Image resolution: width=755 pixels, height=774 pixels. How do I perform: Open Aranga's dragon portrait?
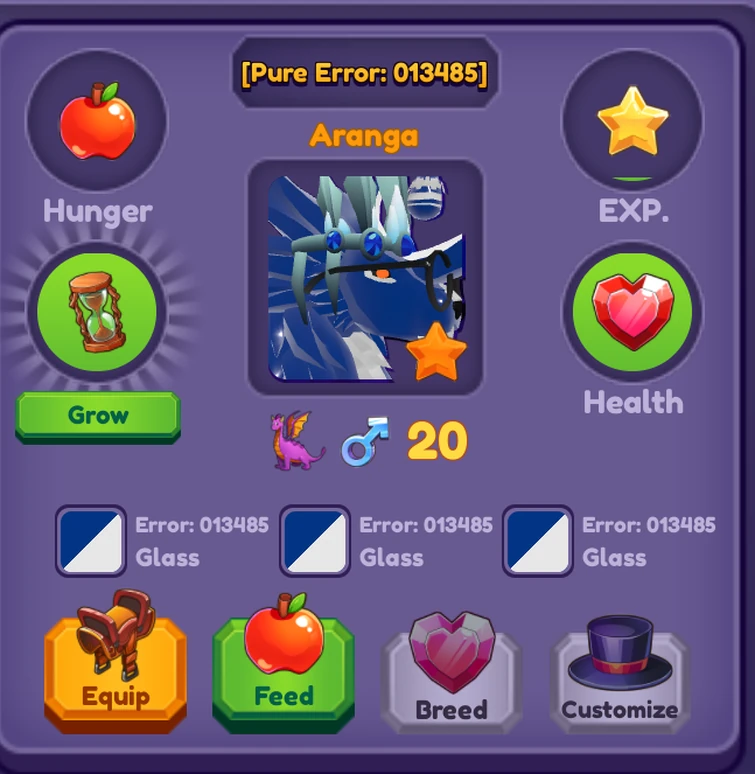point(365,277)
